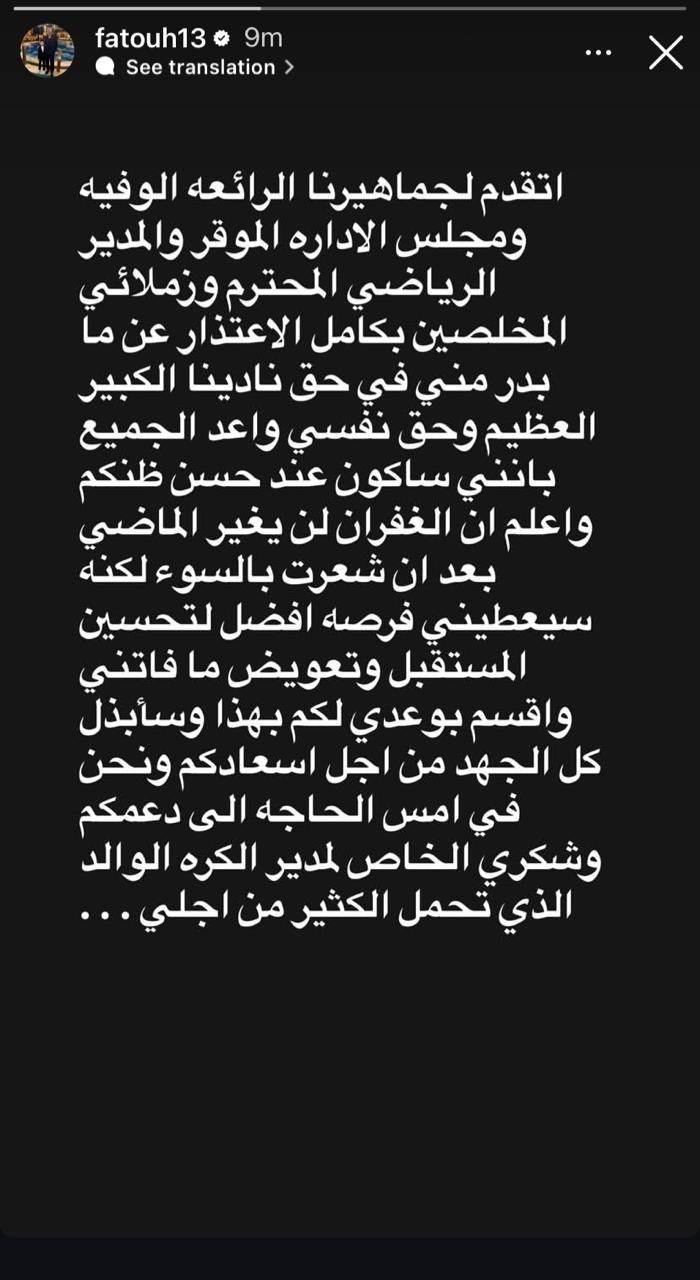Close the story viewer
The width and height of the screenshot is (700, 1280).
click(665, 52)
